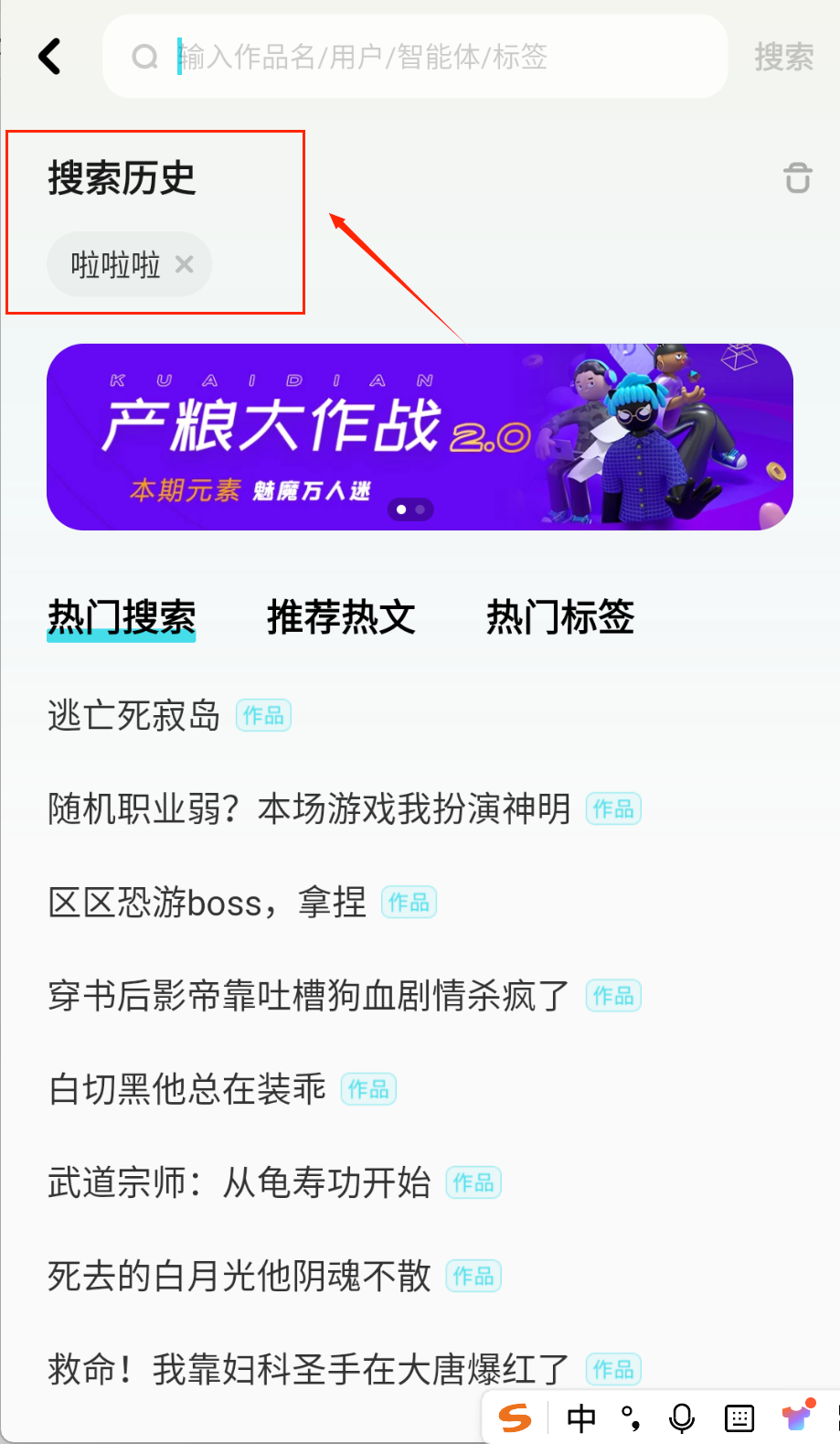The image size is (840, 1444).
Task: Open the Sogou input S icon
Action: 514,1418
